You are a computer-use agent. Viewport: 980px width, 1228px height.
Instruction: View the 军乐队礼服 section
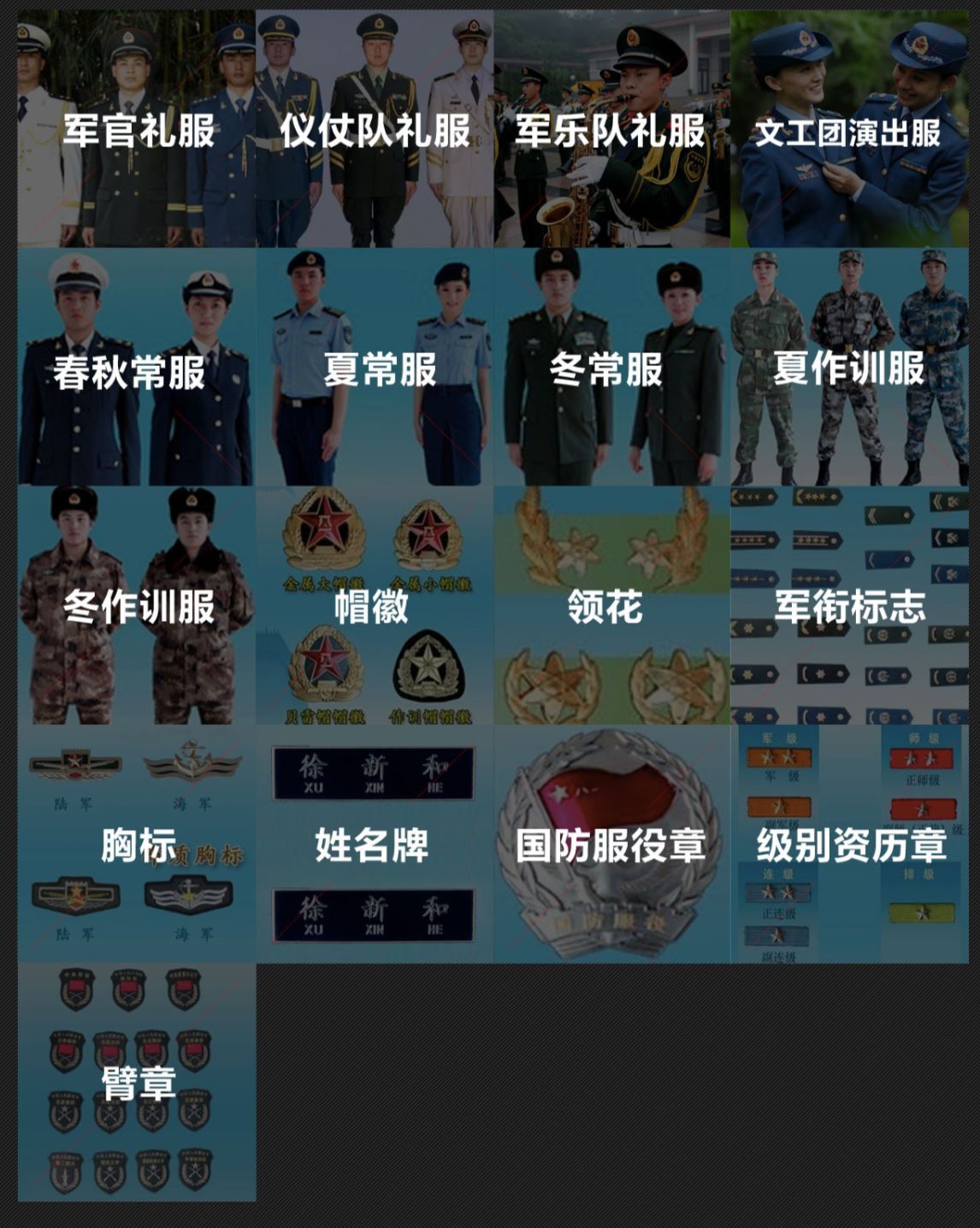coord(612,130)
